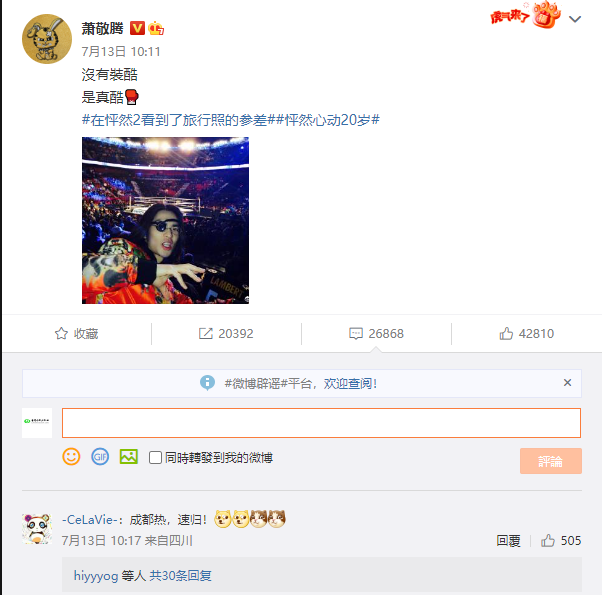Attach an image to the comment
Viewport: 602px width, 595px height.
click(128, 456)
